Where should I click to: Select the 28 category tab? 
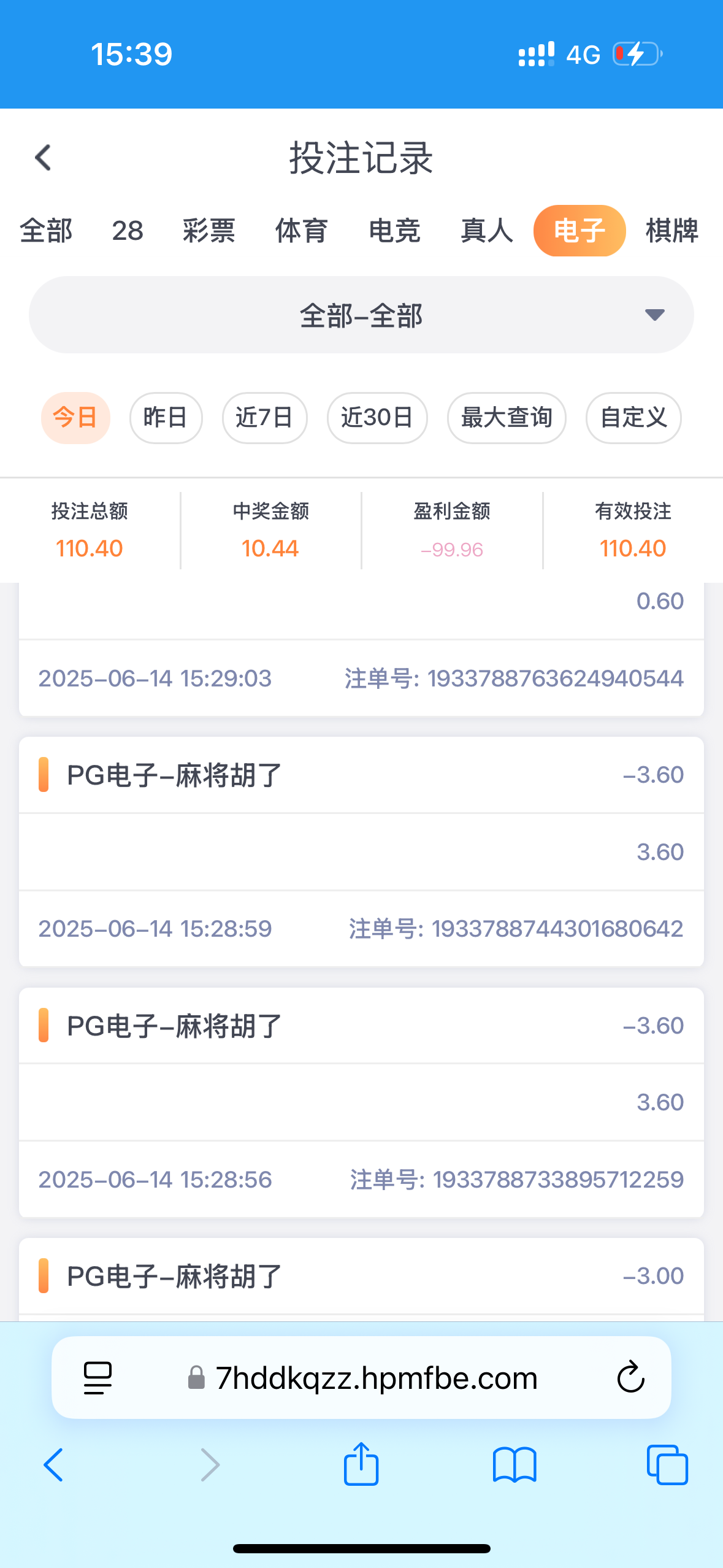128,231
